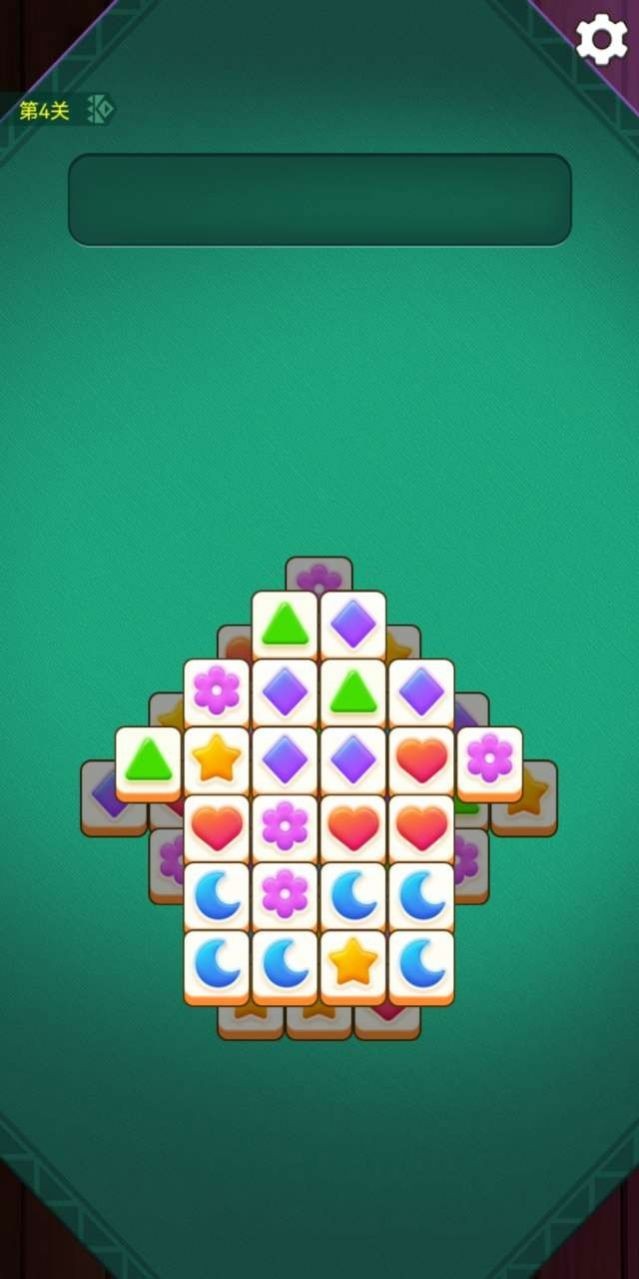This screenshot has height=1279, width=639.
Task: Open the settings gear
Action: click(x=601, y=40)
